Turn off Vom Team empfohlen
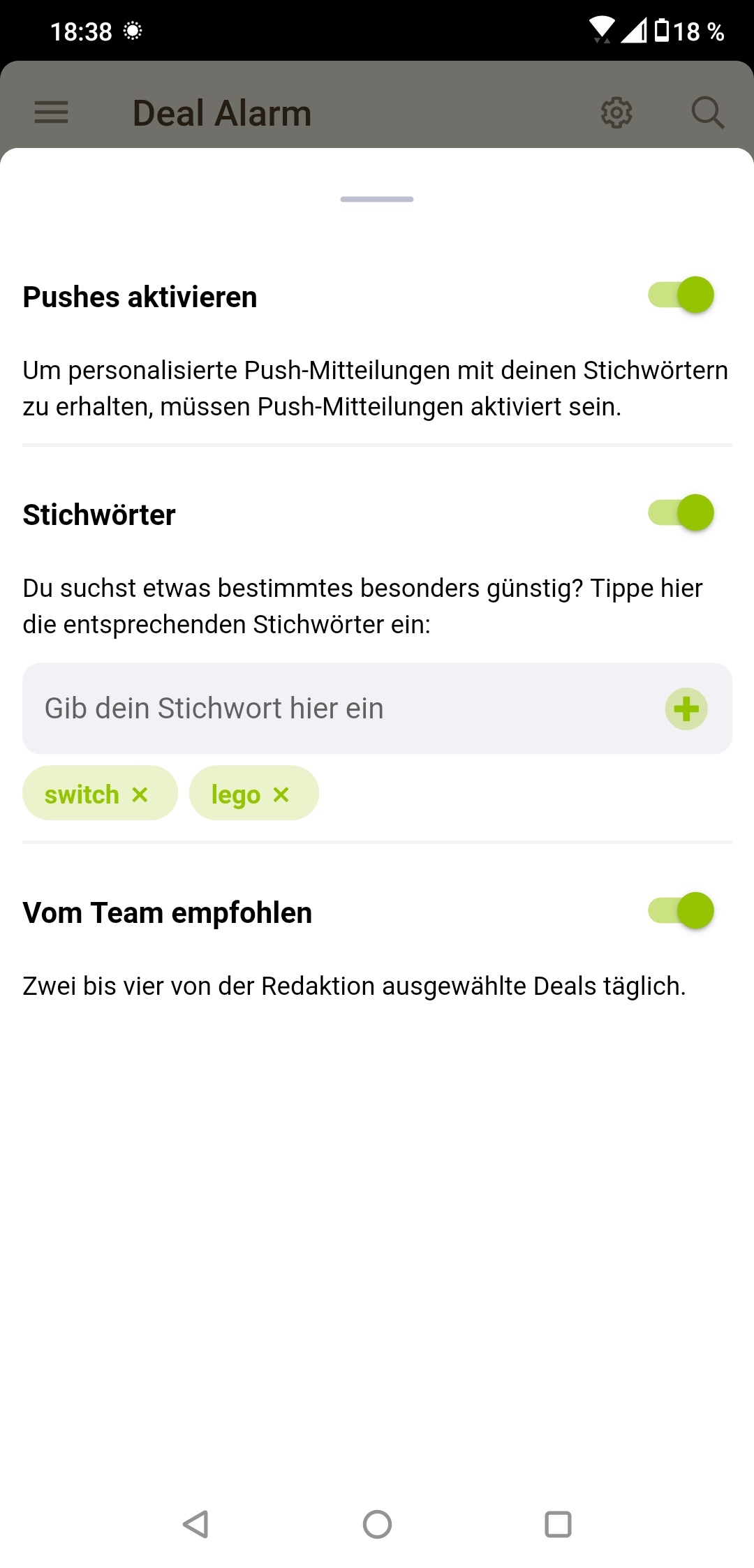The width and height of the screenshot is (754, 1568). point(681,910)
